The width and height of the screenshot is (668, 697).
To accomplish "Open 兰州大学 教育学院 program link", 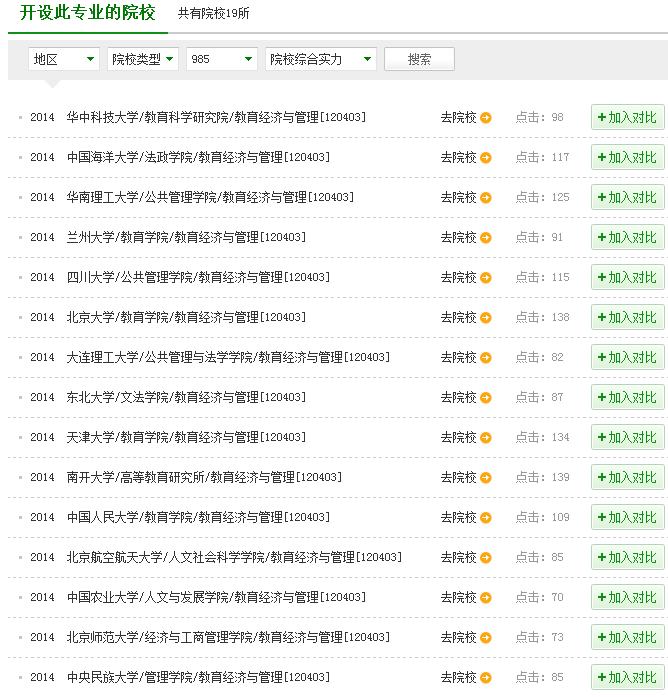I will [x=186, y=237].
